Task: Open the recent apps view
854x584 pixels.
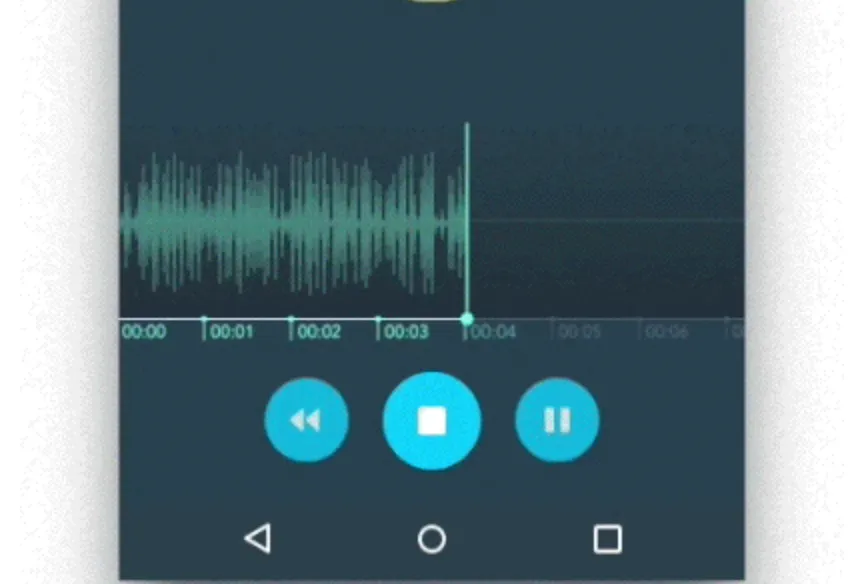Action: [607, 539]
